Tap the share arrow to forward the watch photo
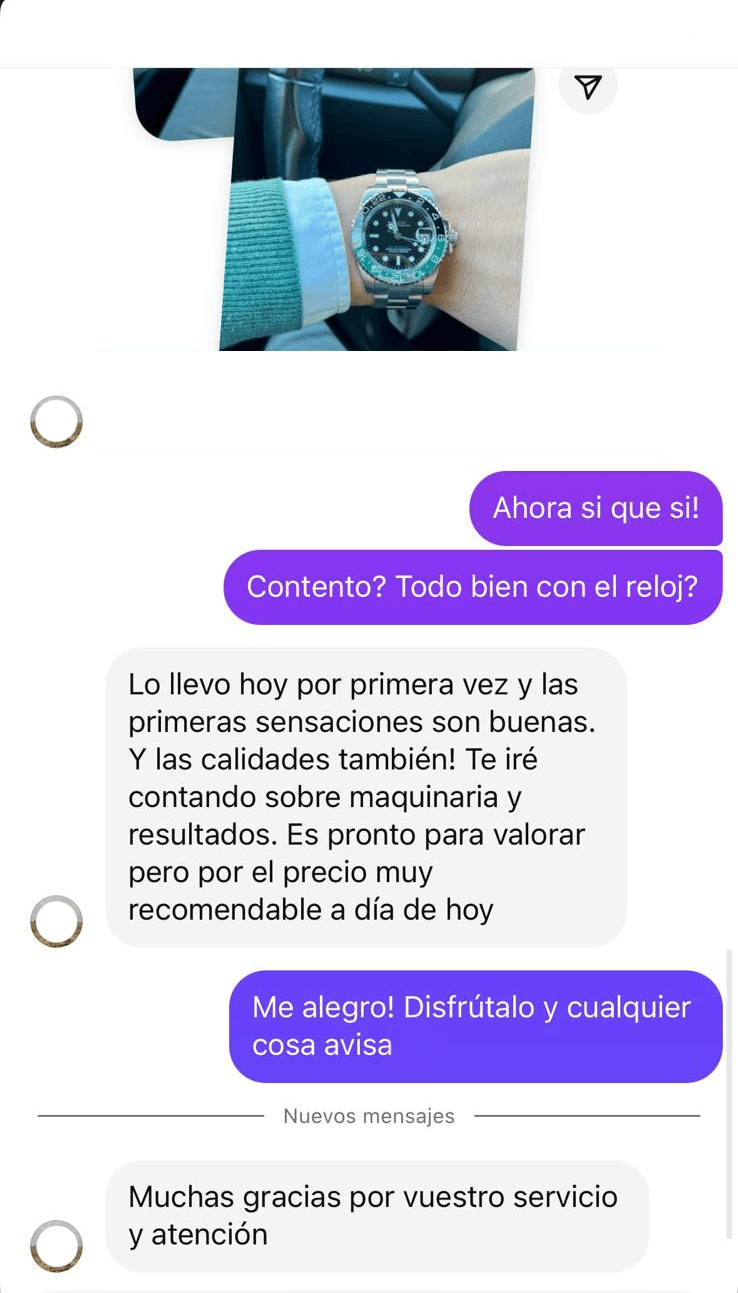Viewport: 738px width, 1293px height. coord(588,87)
